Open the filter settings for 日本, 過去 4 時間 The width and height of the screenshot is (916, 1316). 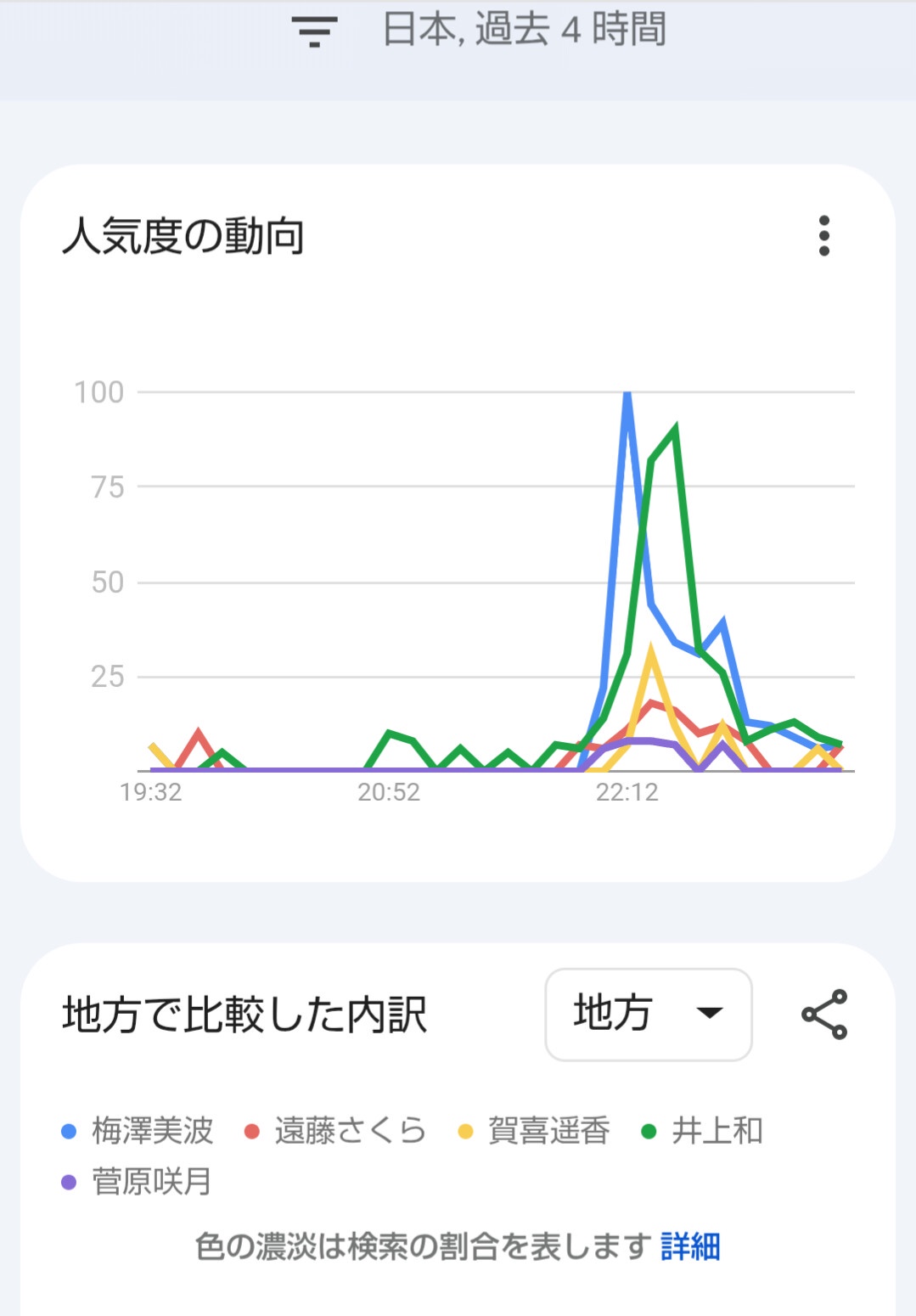tap(314, 31)
